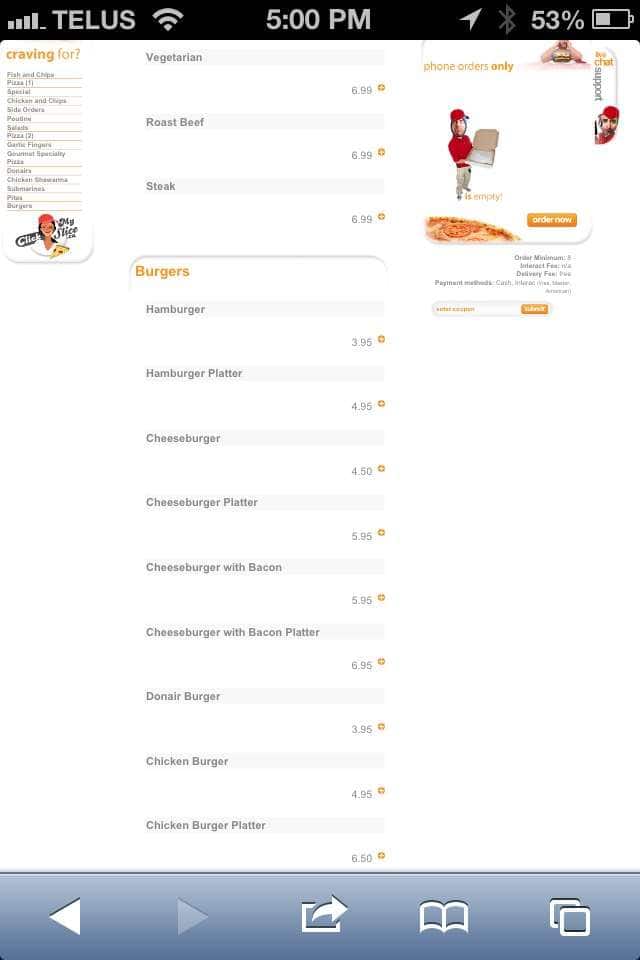Share this page from the browser toolbar
Image resolution: width=640 pixels, height=960 pixels.
tap(324, 915)
